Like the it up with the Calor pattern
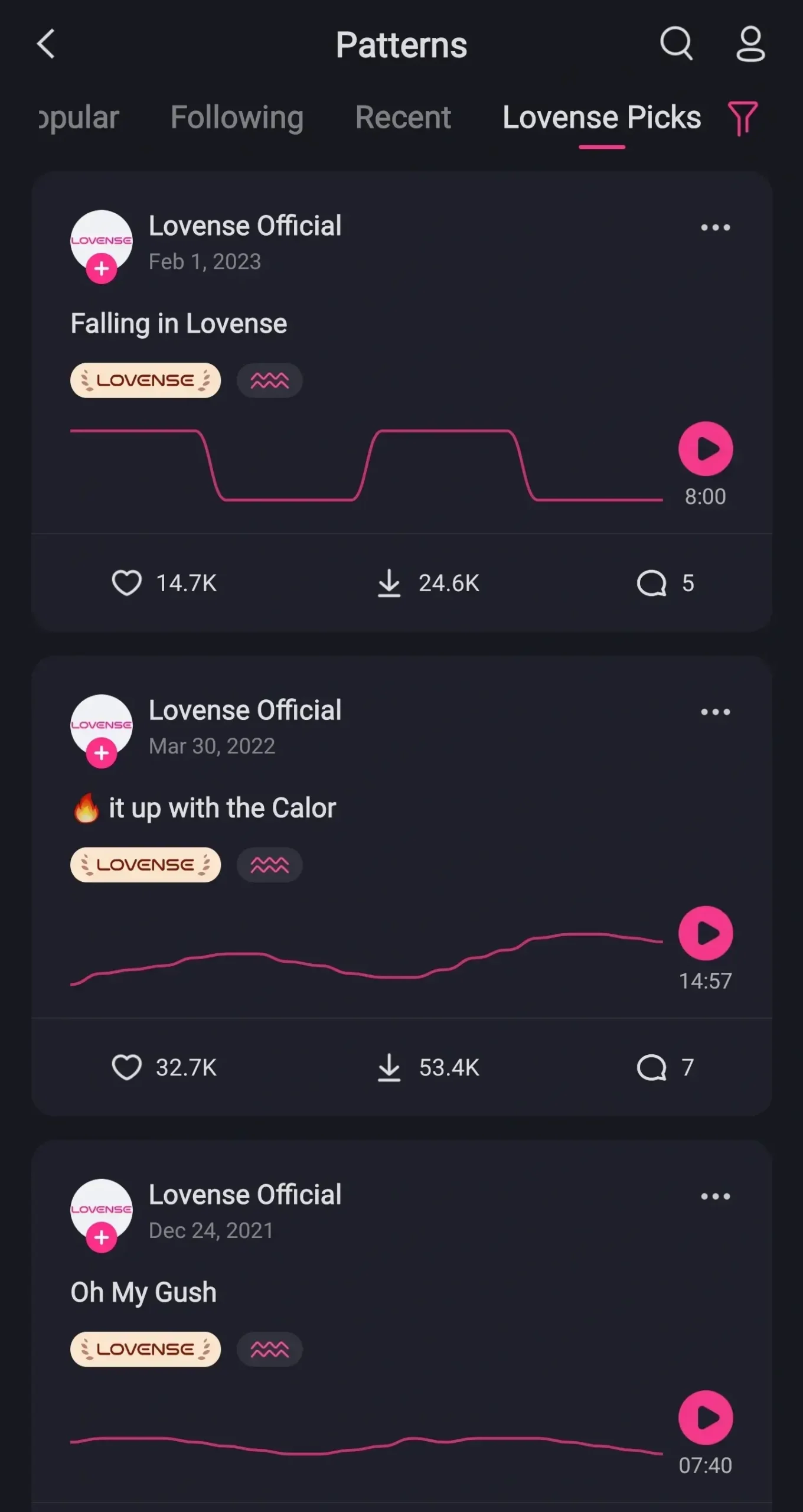Screen dimensions: 803x1512 pyautogui.click(x=127, y=1067)
